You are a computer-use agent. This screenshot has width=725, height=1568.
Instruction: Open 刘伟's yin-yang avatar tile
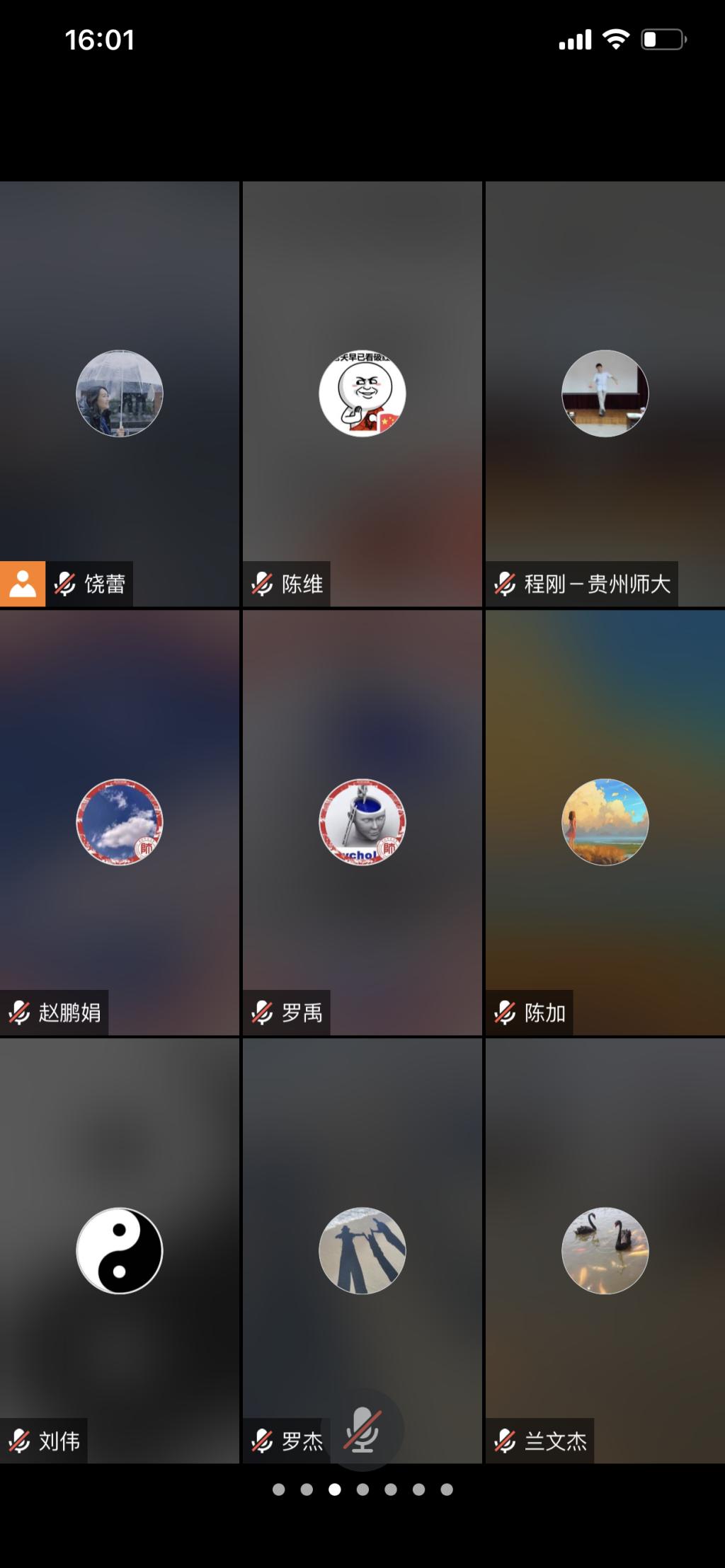coord(119,1250)
